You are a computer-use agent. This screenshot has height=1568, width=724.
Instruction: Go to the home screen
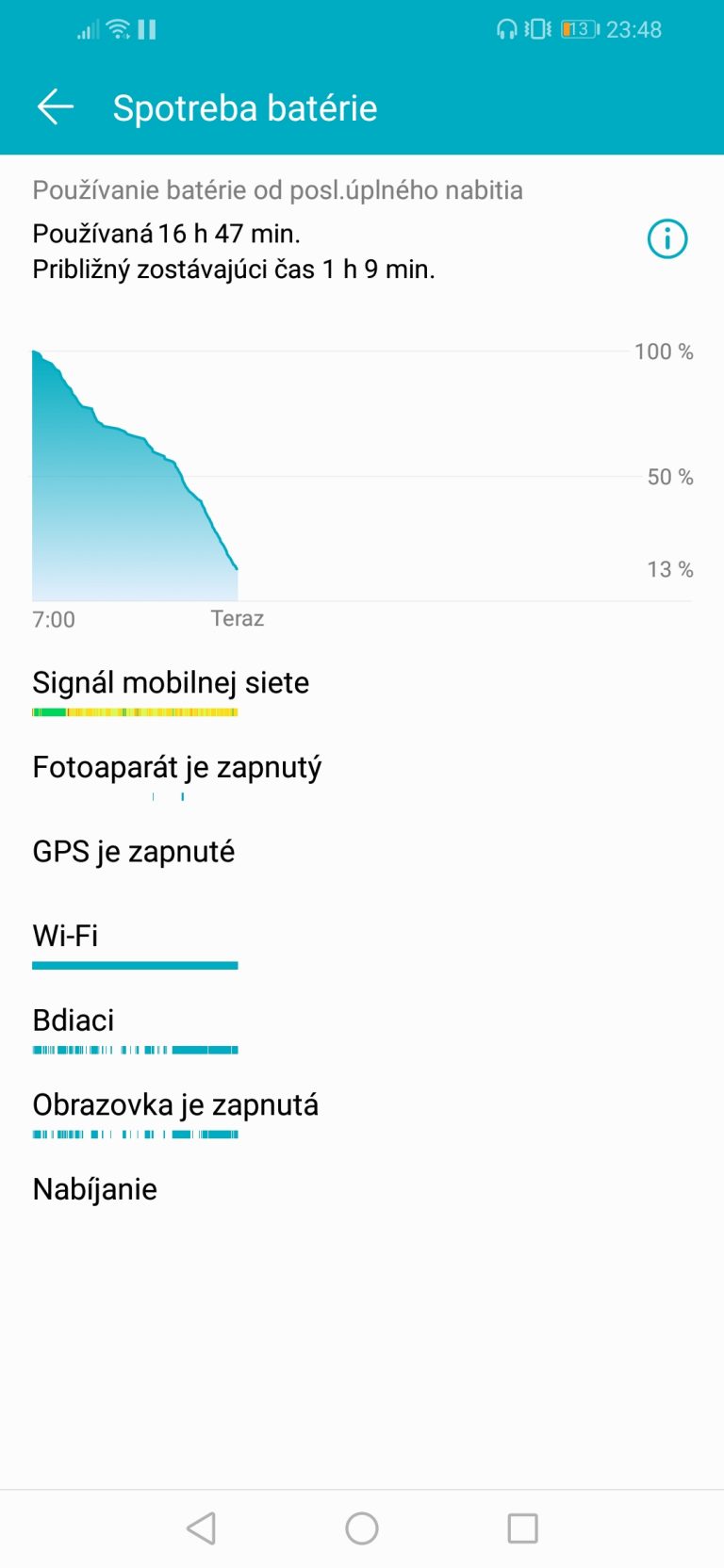(362, 1528)
